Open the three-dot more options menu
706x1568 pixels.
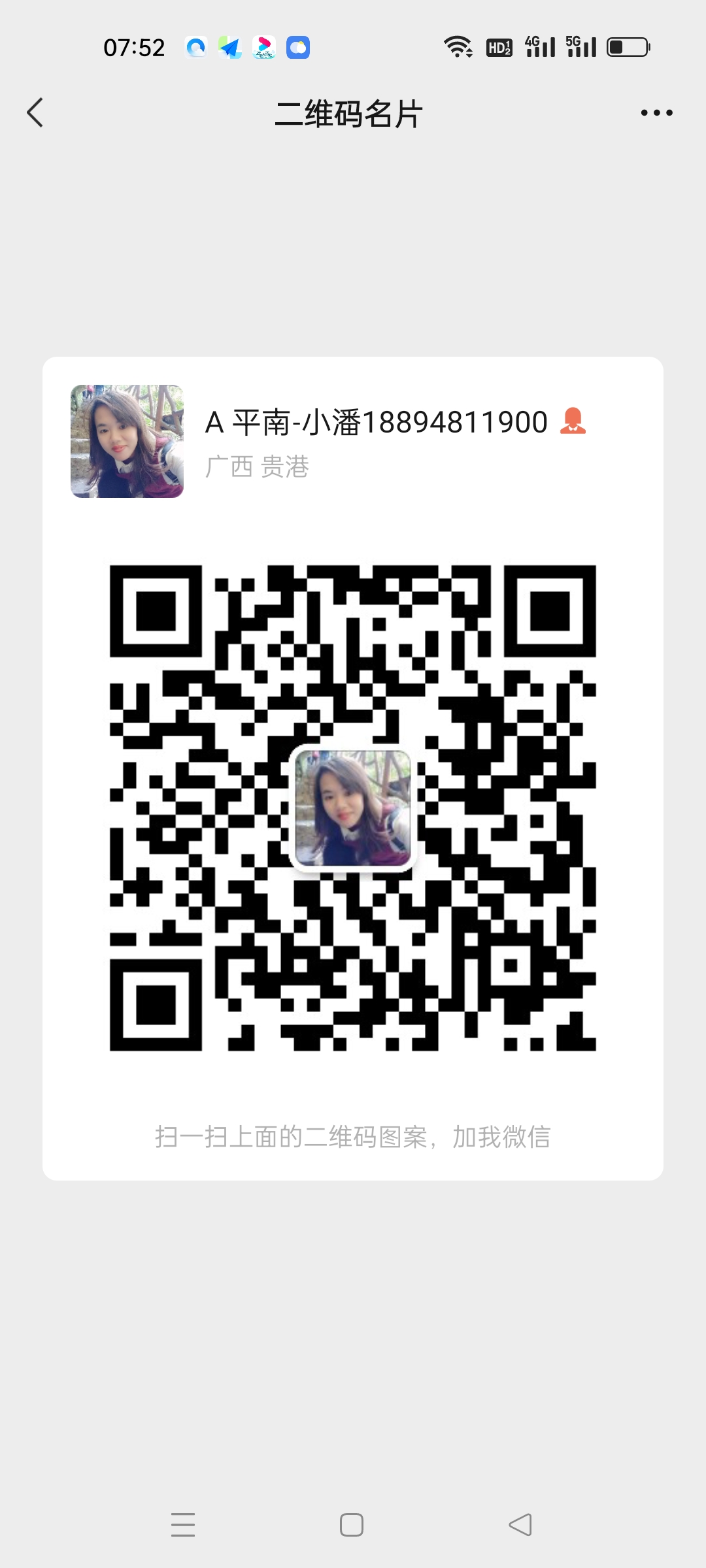point(656,113)
